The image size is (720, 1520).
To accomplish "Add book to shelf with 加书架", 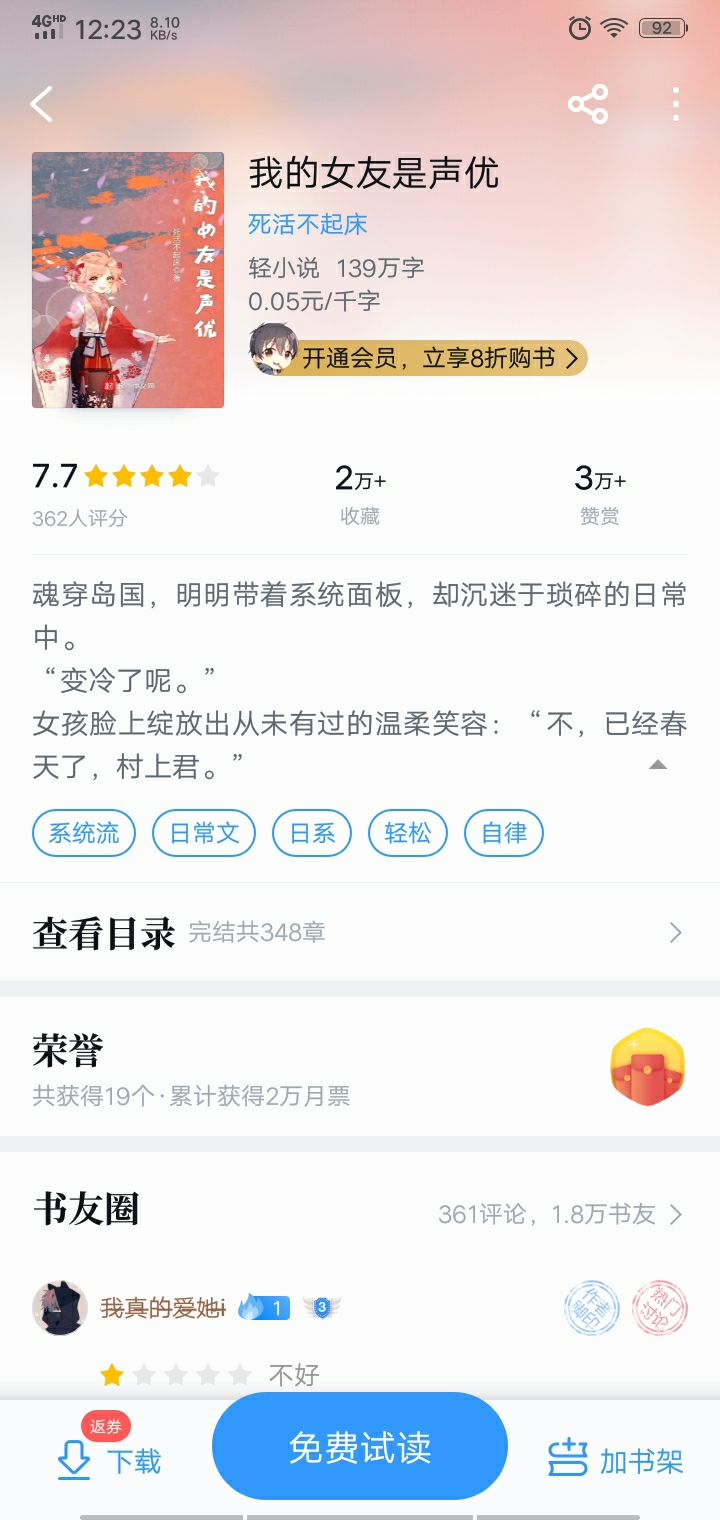I will (x=616, y=1460).
